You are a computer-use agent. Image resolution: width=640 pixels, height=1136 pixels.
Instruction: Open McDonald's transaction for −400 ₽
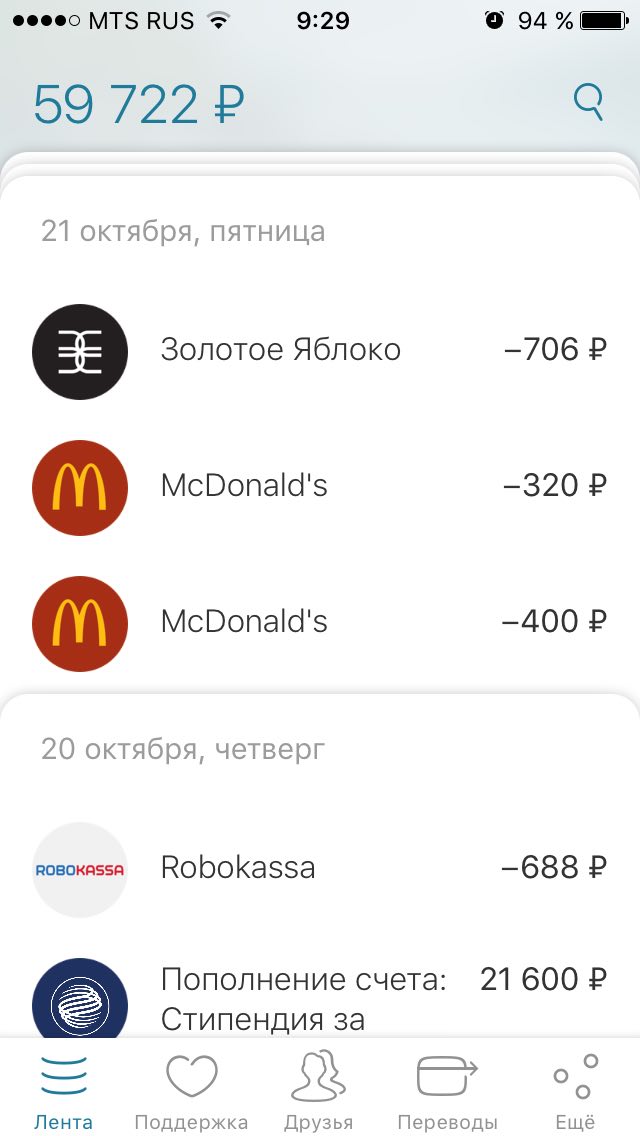(320, 622)
